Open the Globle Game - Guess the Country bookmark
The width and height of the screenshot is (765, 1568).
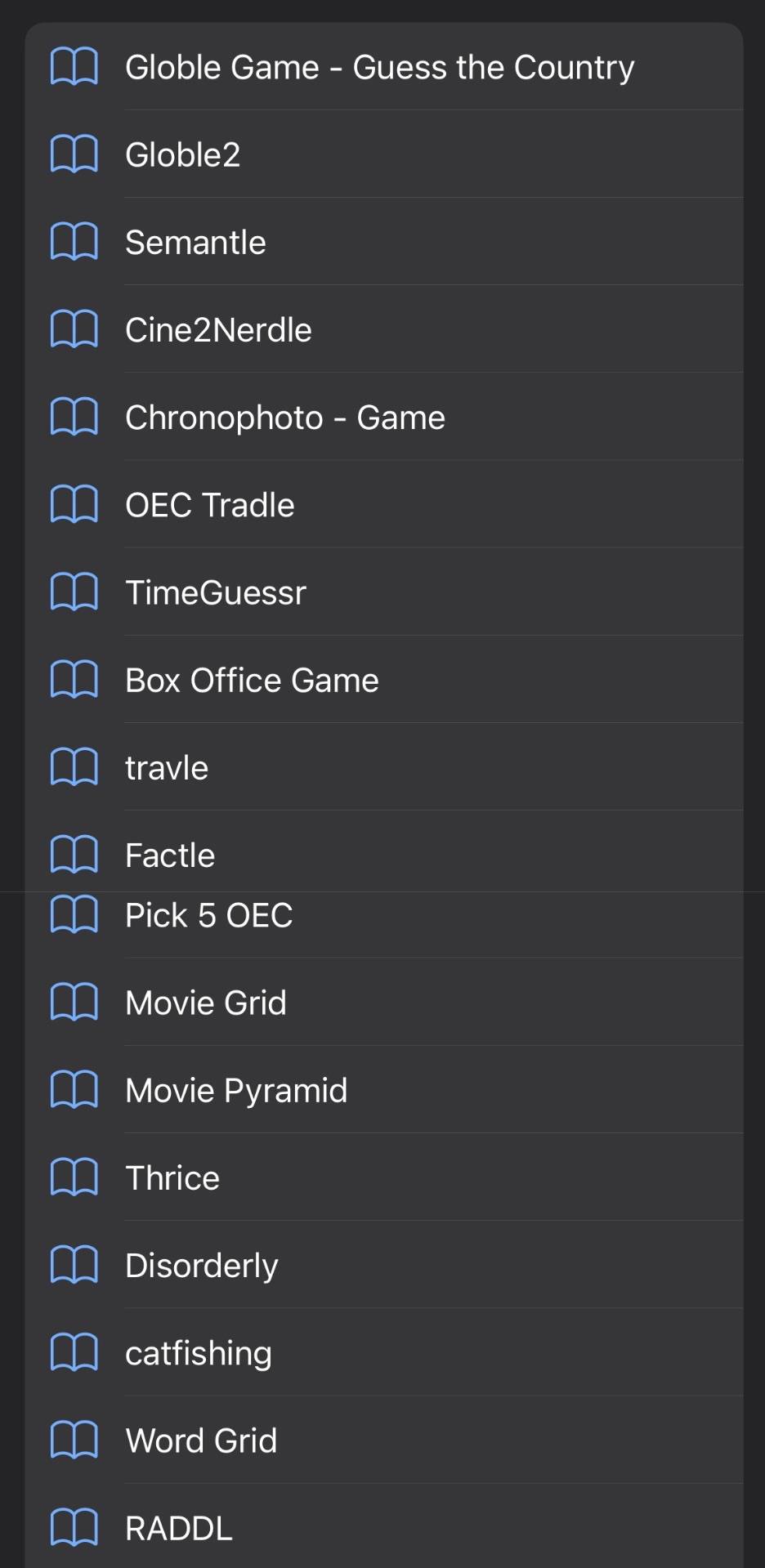[383, 67]
